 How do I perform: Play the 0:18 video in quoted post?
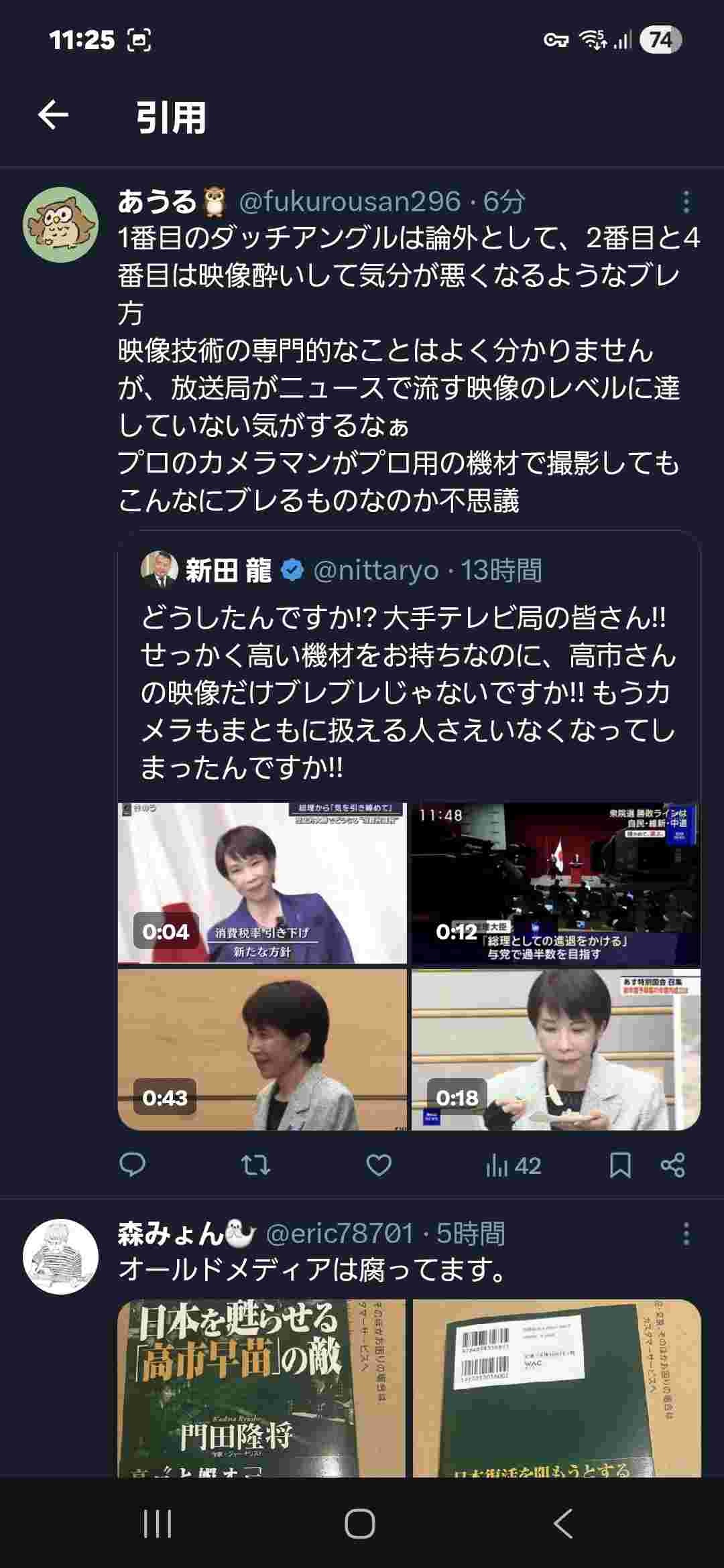point(556,1049)
